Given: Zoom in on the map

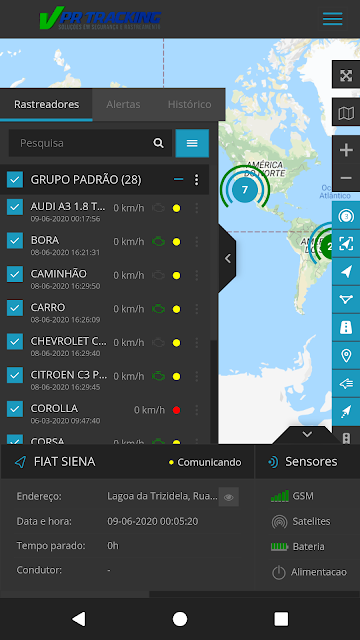Looking at the screenshot, I should [x=346, y=150].
